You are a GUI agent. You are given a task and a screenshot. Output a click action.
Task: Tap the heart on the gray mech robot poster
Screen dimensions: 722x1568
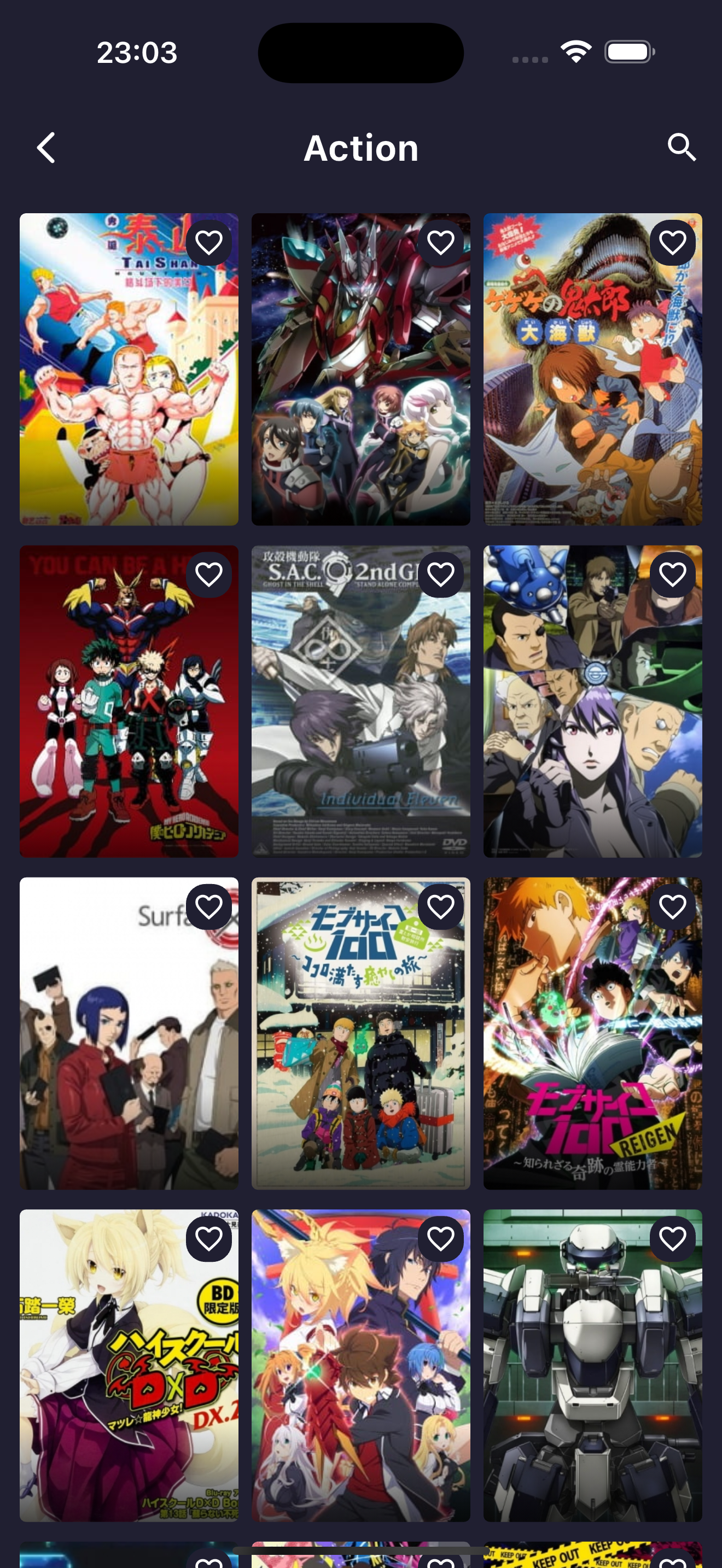[672, 1239]
